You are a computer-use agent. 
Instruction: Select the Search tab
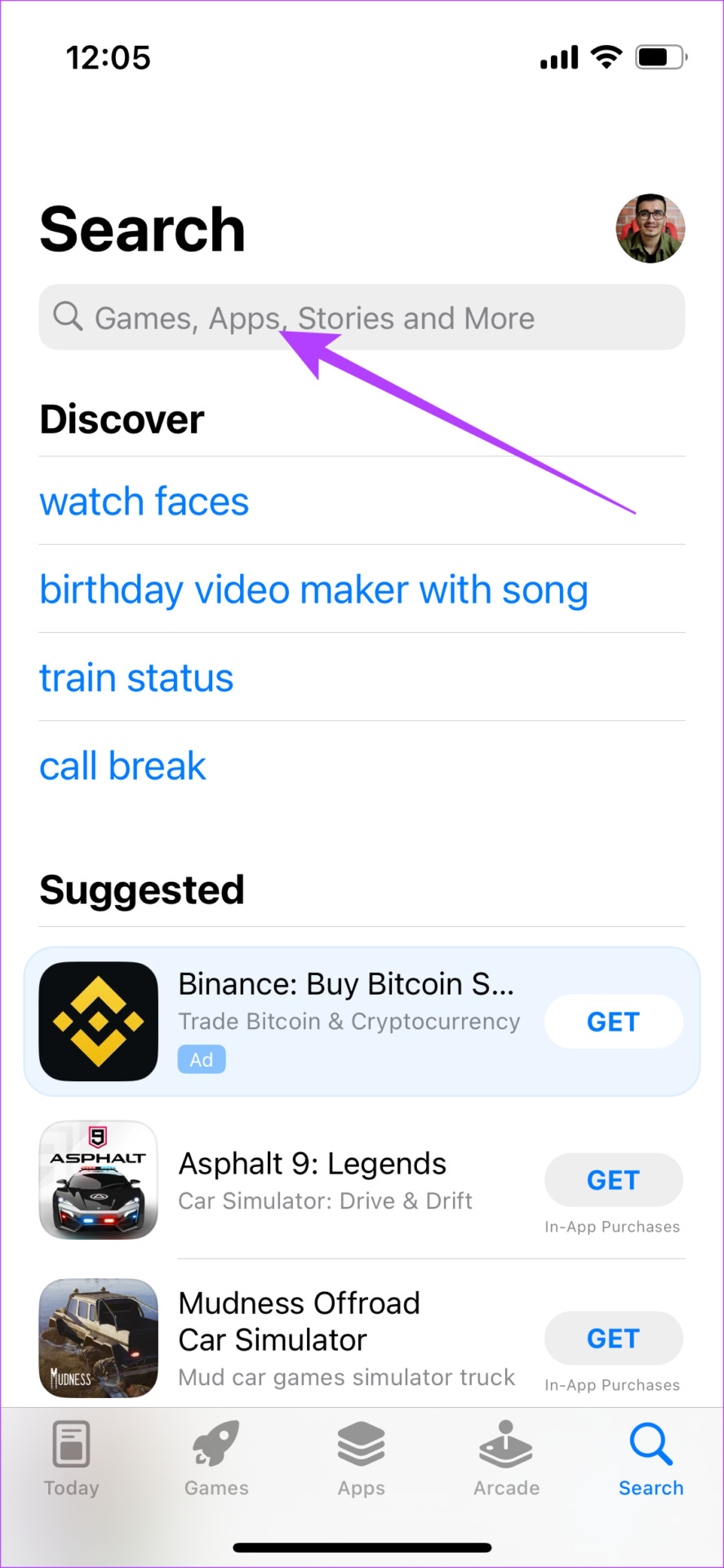[651, 1459]
